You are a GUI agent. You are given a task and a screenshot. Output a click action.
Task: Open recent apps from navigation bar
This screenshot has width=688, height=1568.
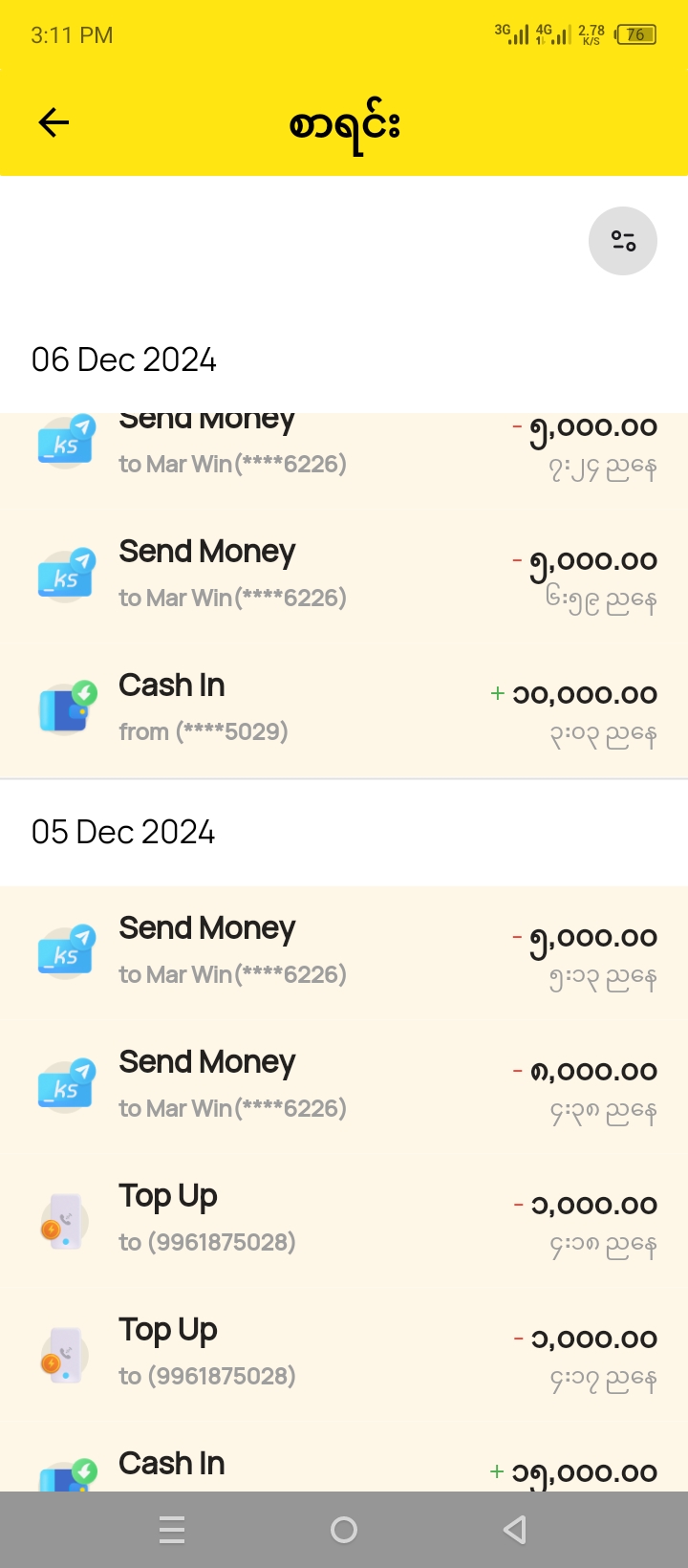172,1530
